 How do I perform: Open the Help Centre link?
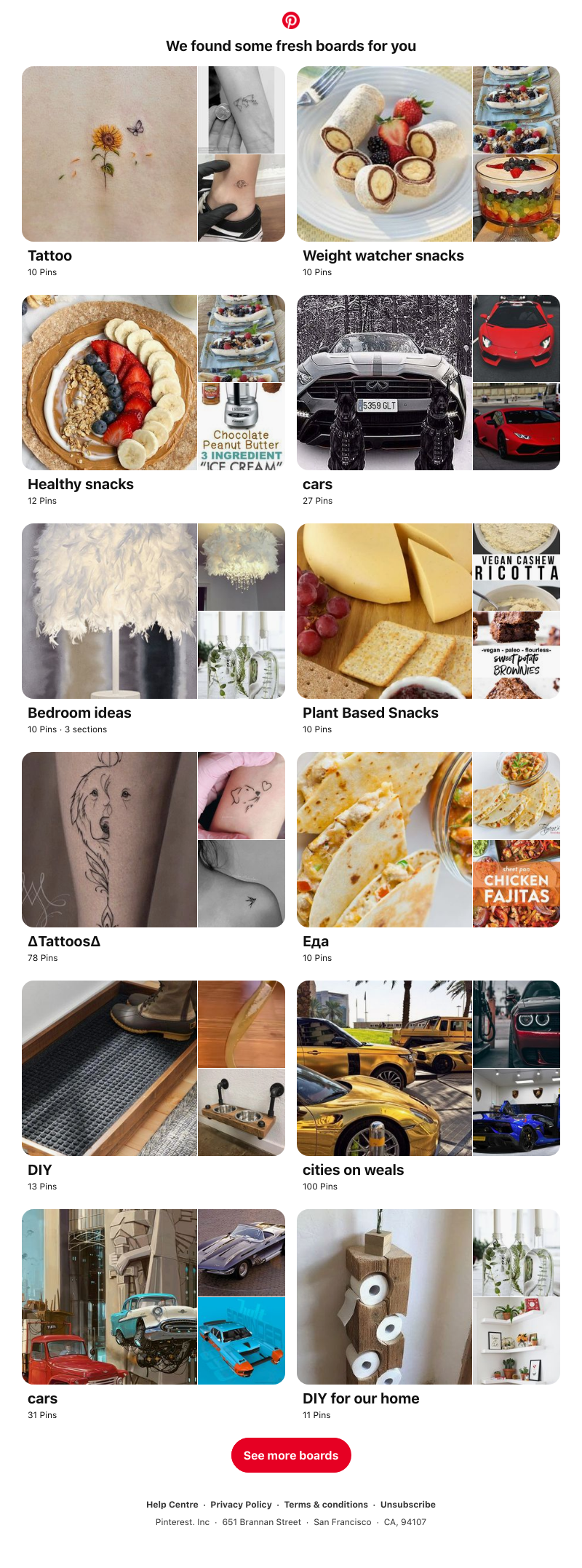[172, 1505]
